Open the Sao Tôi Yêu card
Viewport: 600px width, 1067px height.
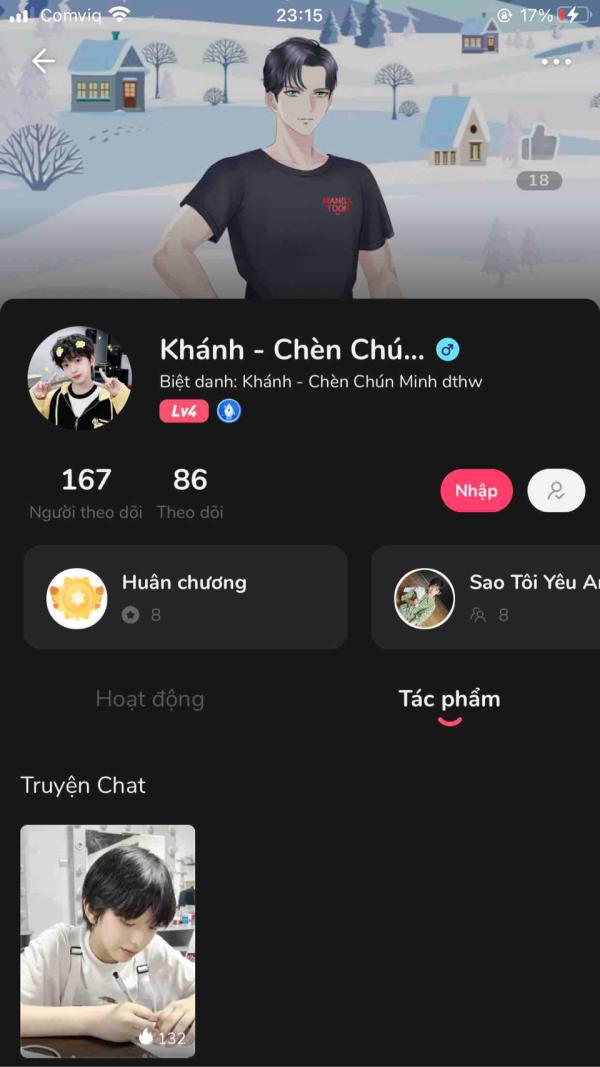486,597
